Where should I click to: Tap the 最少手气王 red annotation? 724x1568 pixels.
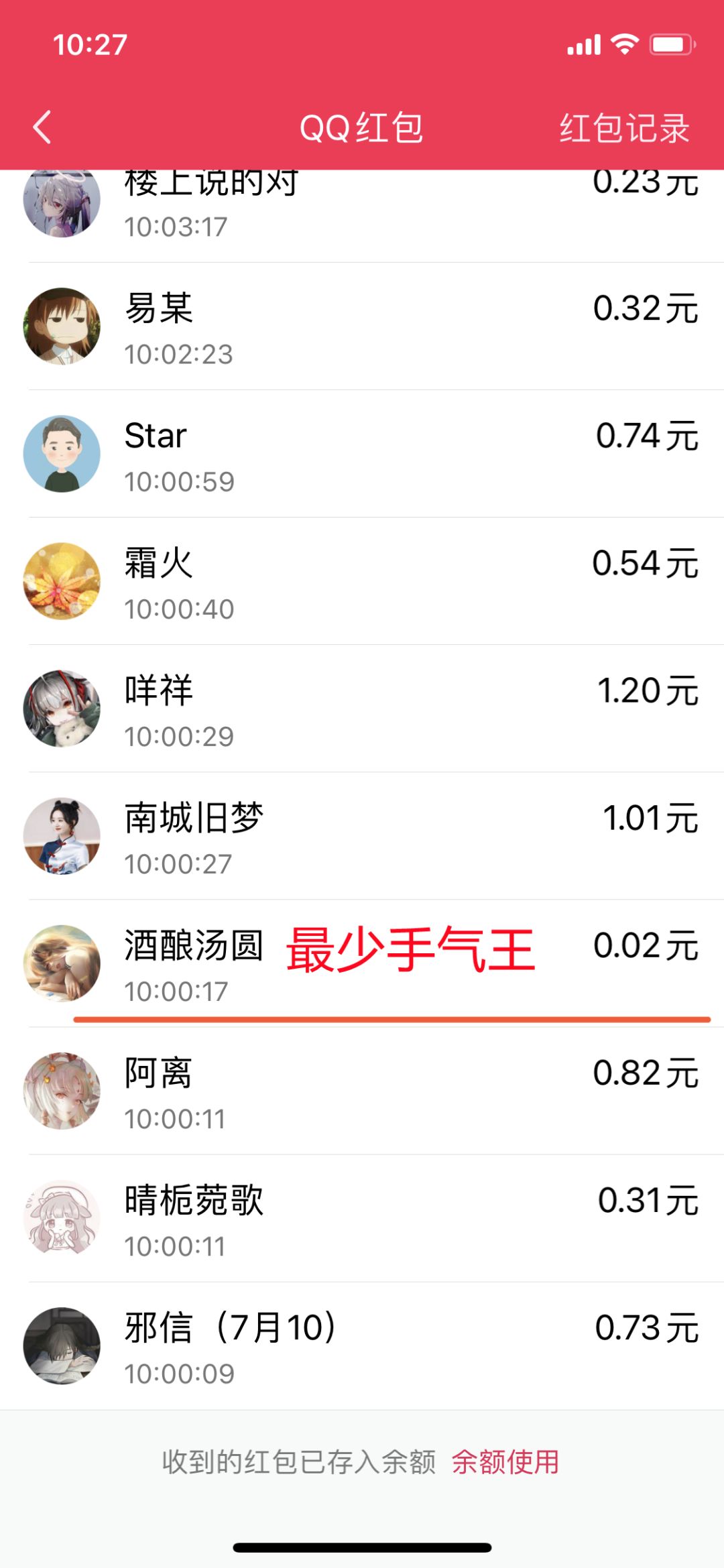[411, 945]
